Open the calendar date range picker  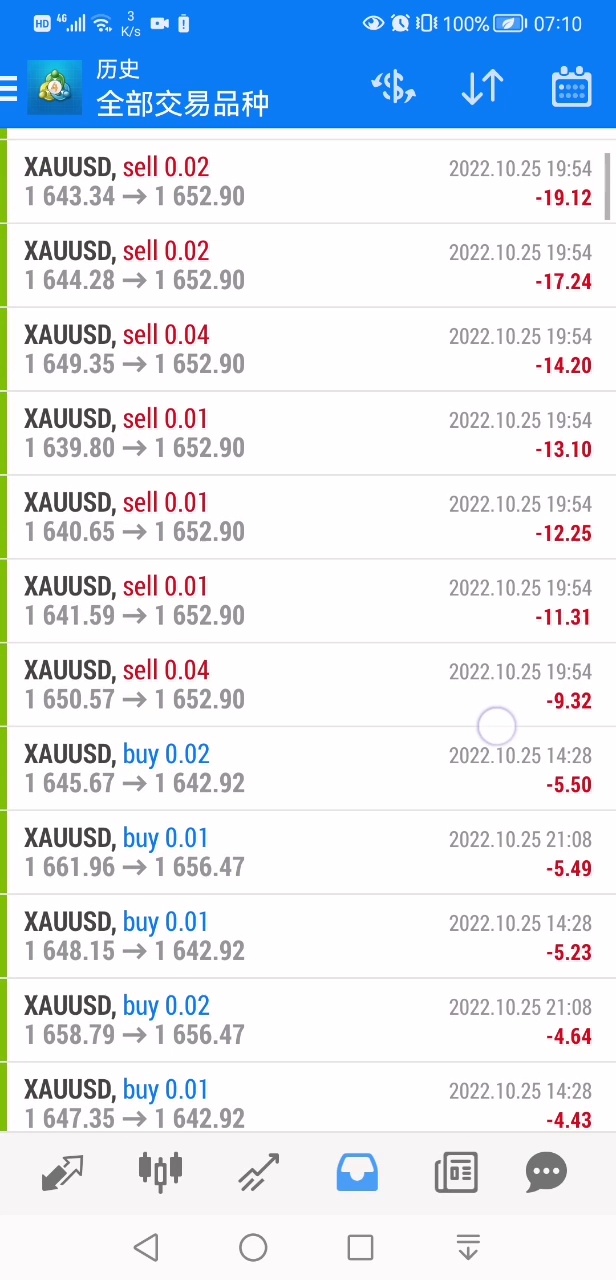[571, 88]
